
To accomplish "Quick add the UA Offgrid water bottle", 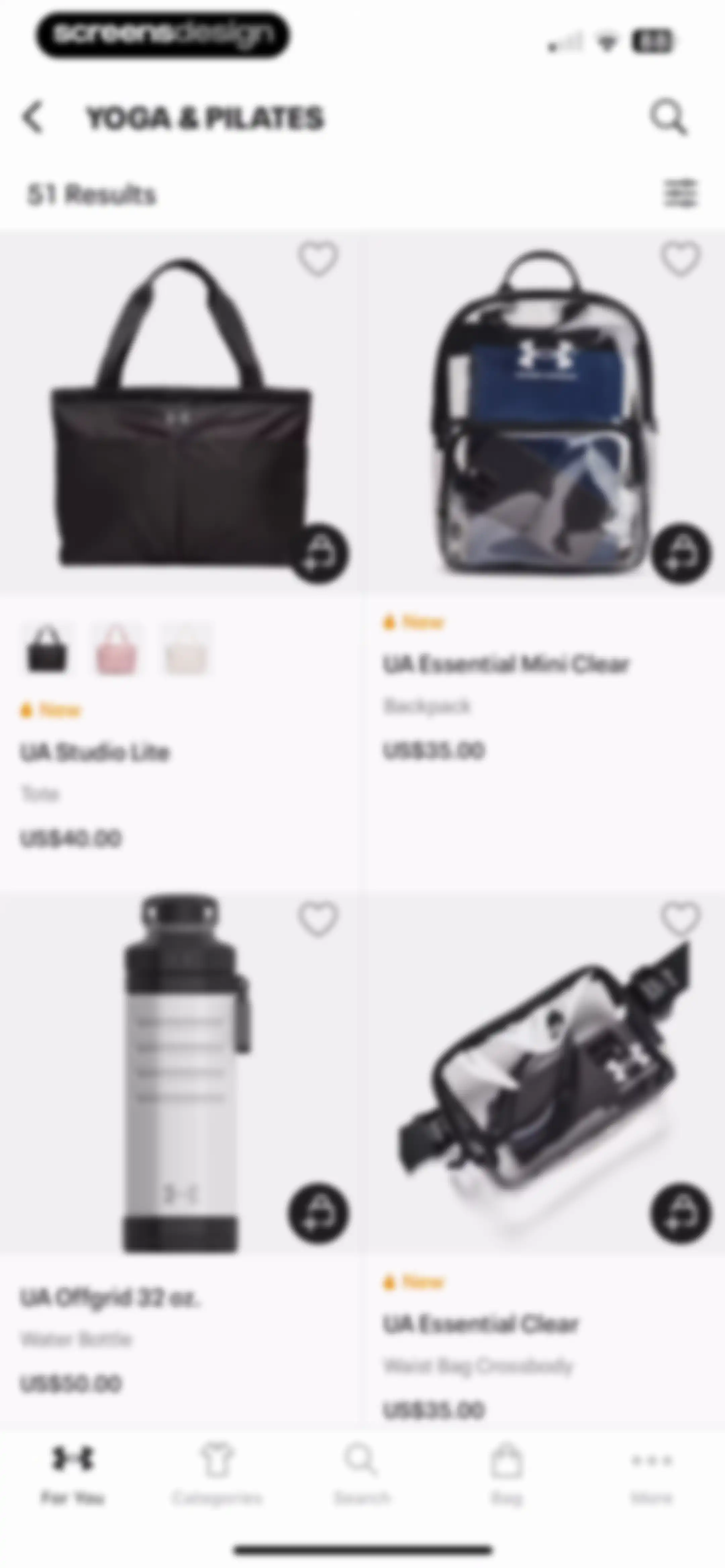I will pos(319,1213).
